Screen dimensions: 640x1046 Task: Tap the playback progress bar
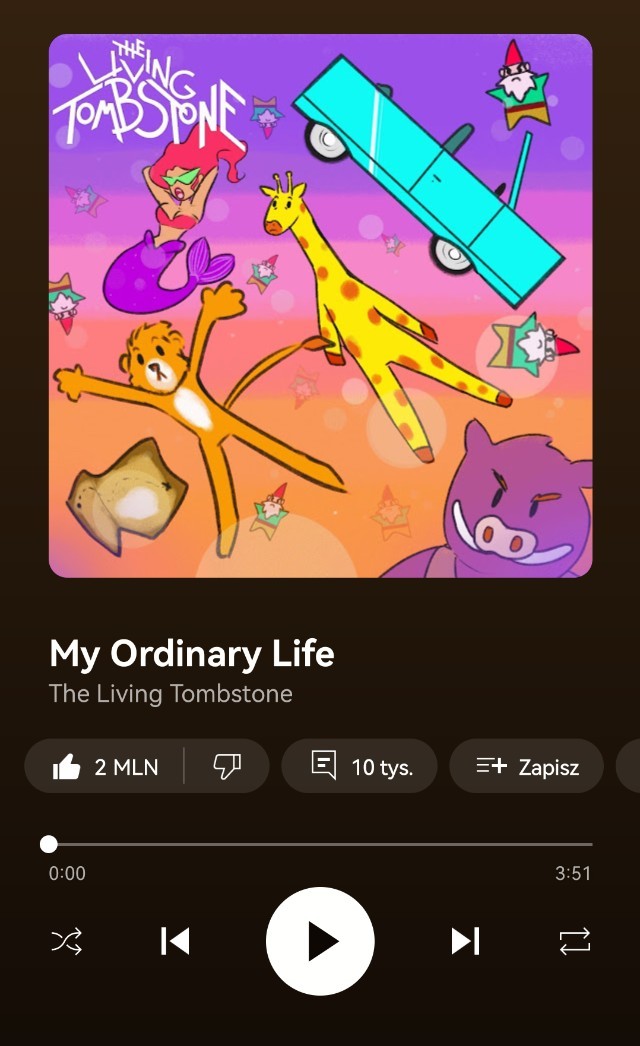click(x=320, y=845)
